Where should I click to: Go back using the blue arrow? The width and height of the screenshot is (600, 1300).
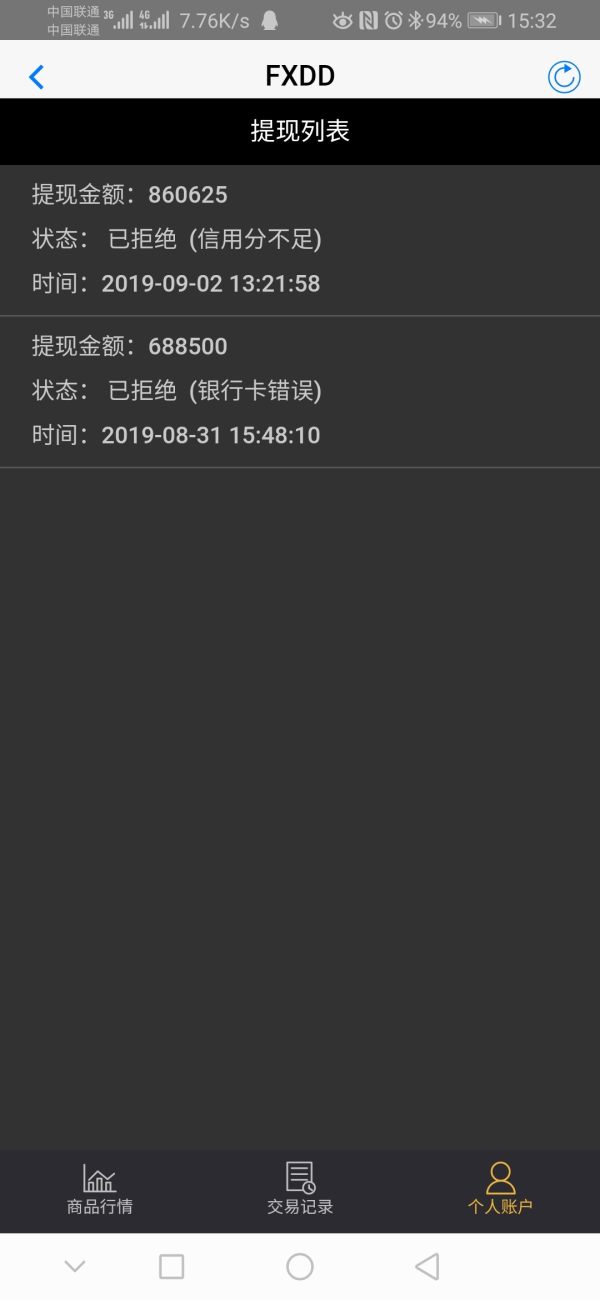[37, 77]
